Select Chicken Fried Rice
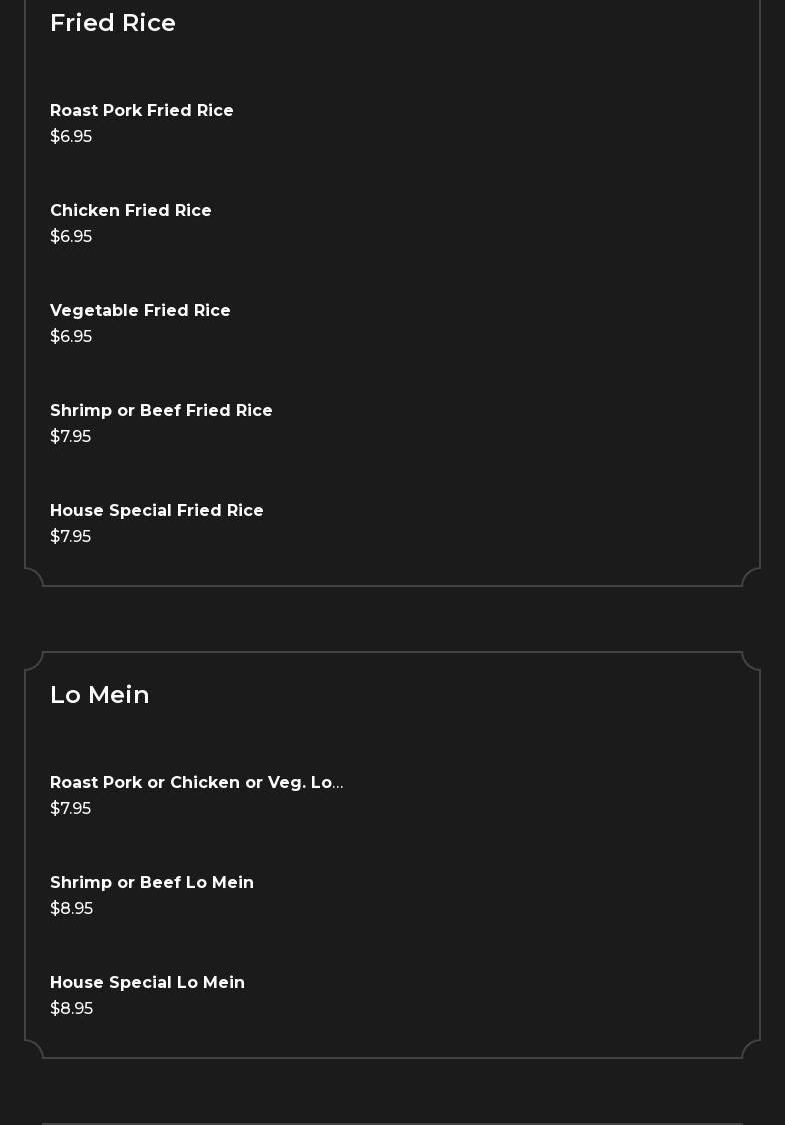 (131, 211)
